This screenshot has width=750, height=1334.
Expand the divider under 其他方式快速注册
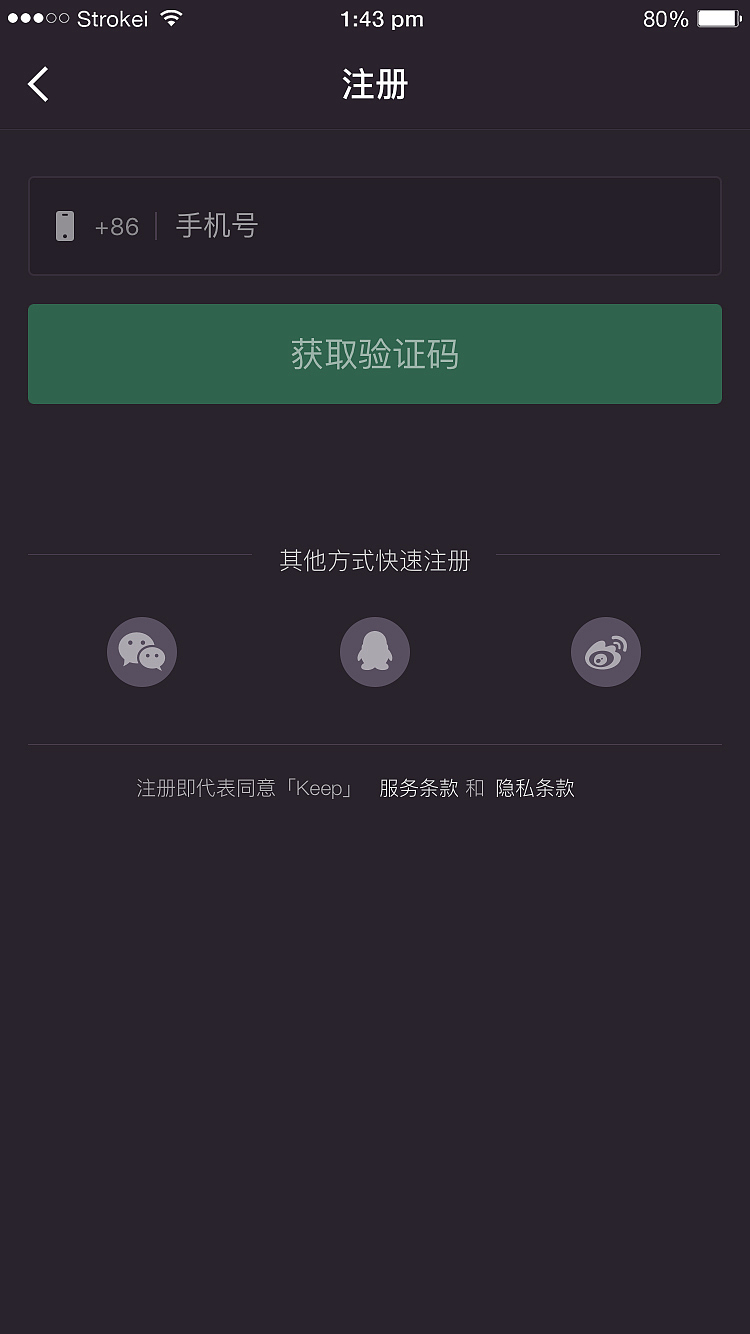(x=375, y=744)
